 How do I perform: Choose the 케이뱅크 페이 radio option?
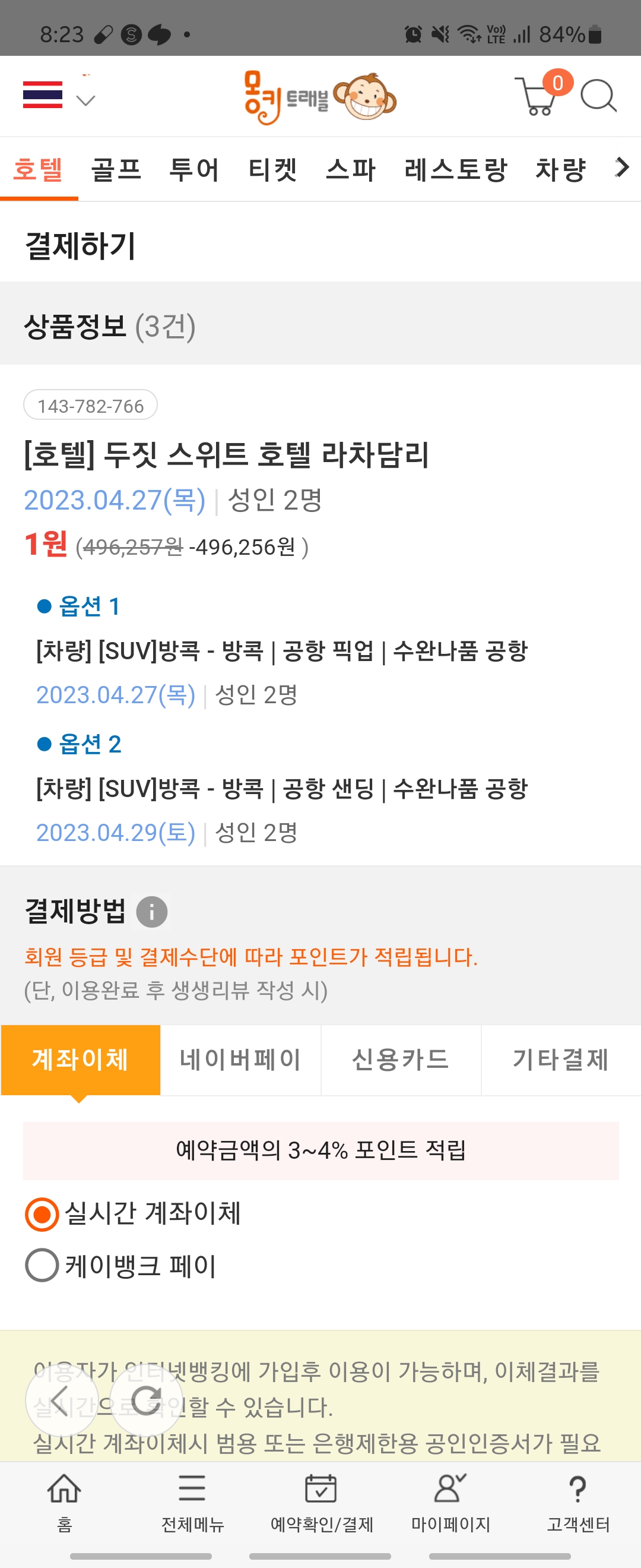point(42,1266)
